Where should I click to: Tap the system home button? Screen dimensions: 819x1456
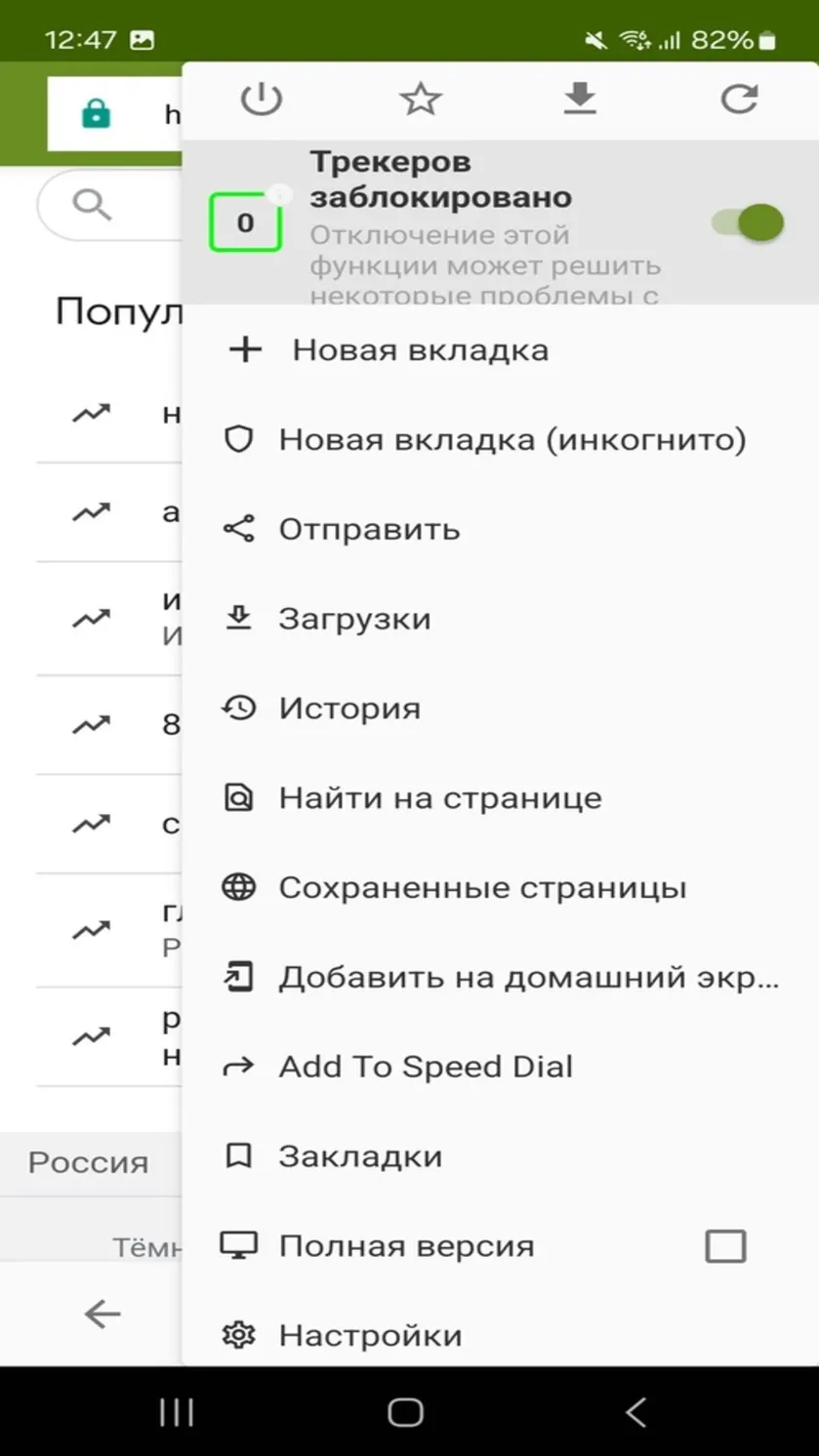click(405, 1412)
